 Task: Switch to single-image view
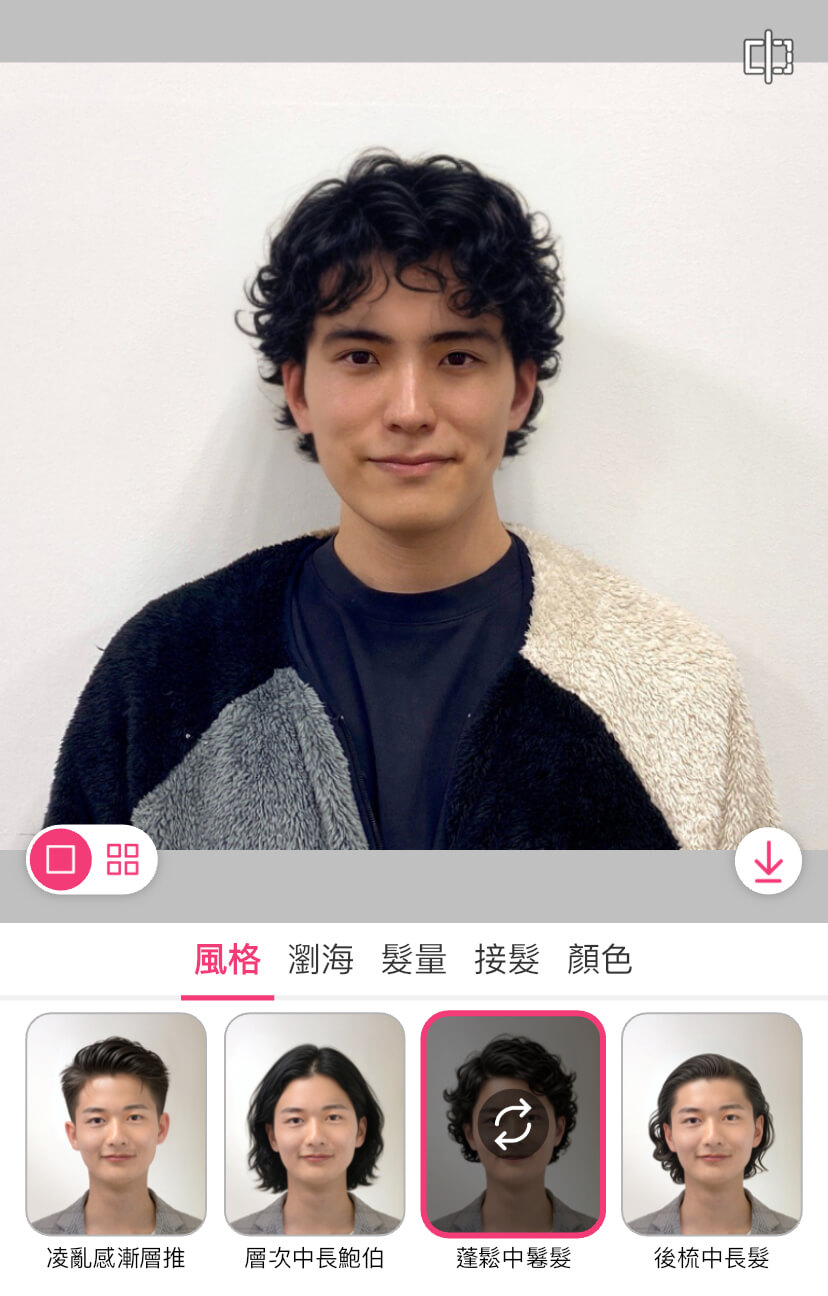click(61, 859)
